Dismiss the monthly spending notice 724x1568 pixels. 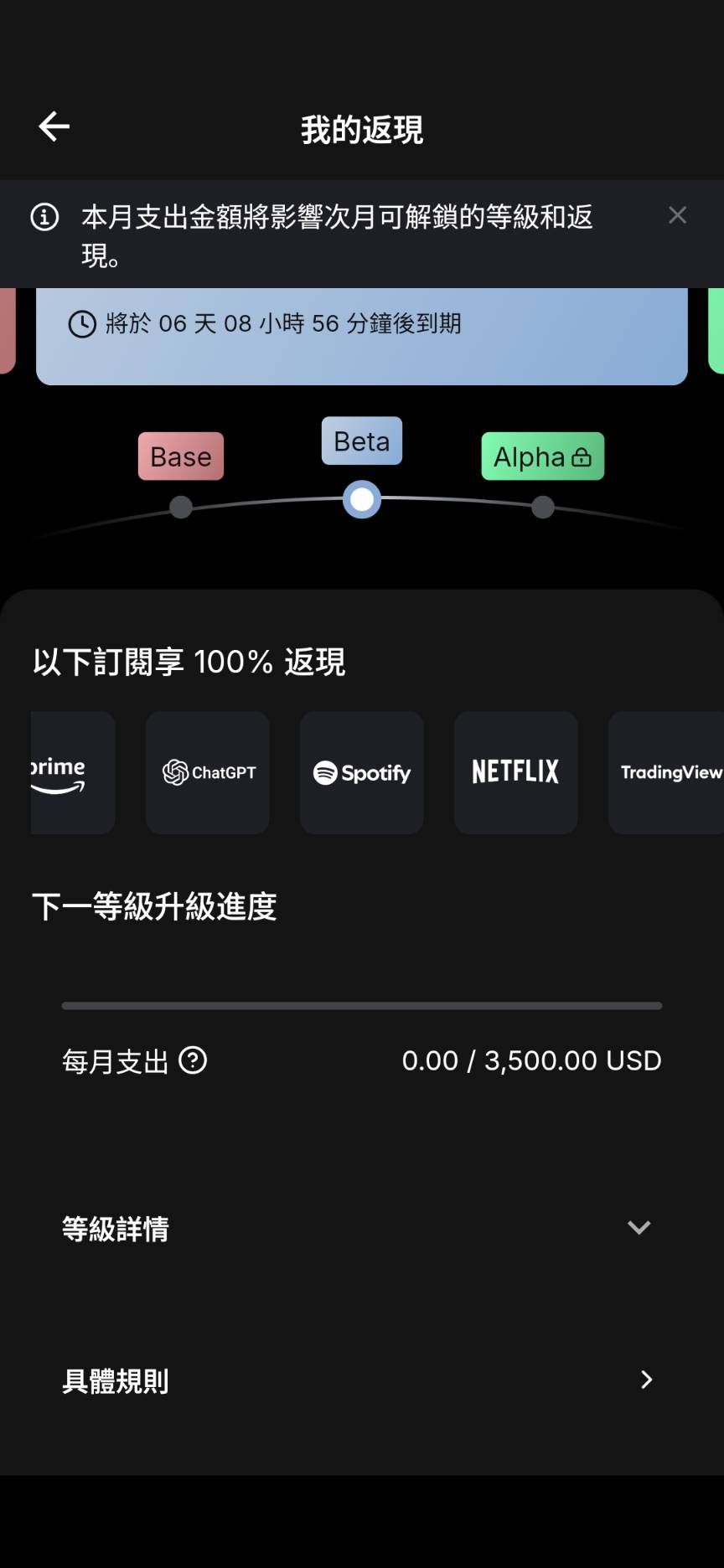tap(677, 215)
